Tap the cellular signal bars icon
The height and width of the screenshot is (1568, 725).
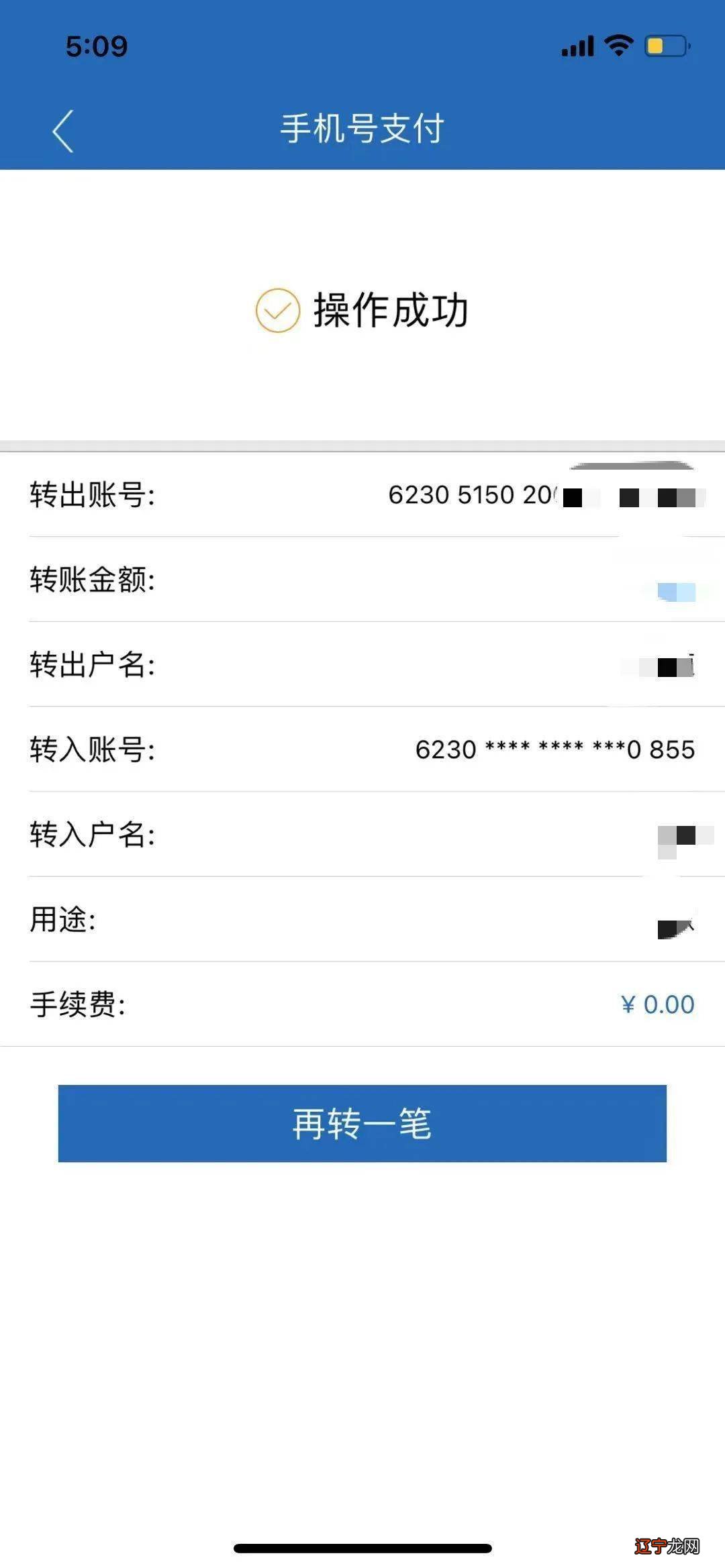pyautogui.click(x=577, y=45)
